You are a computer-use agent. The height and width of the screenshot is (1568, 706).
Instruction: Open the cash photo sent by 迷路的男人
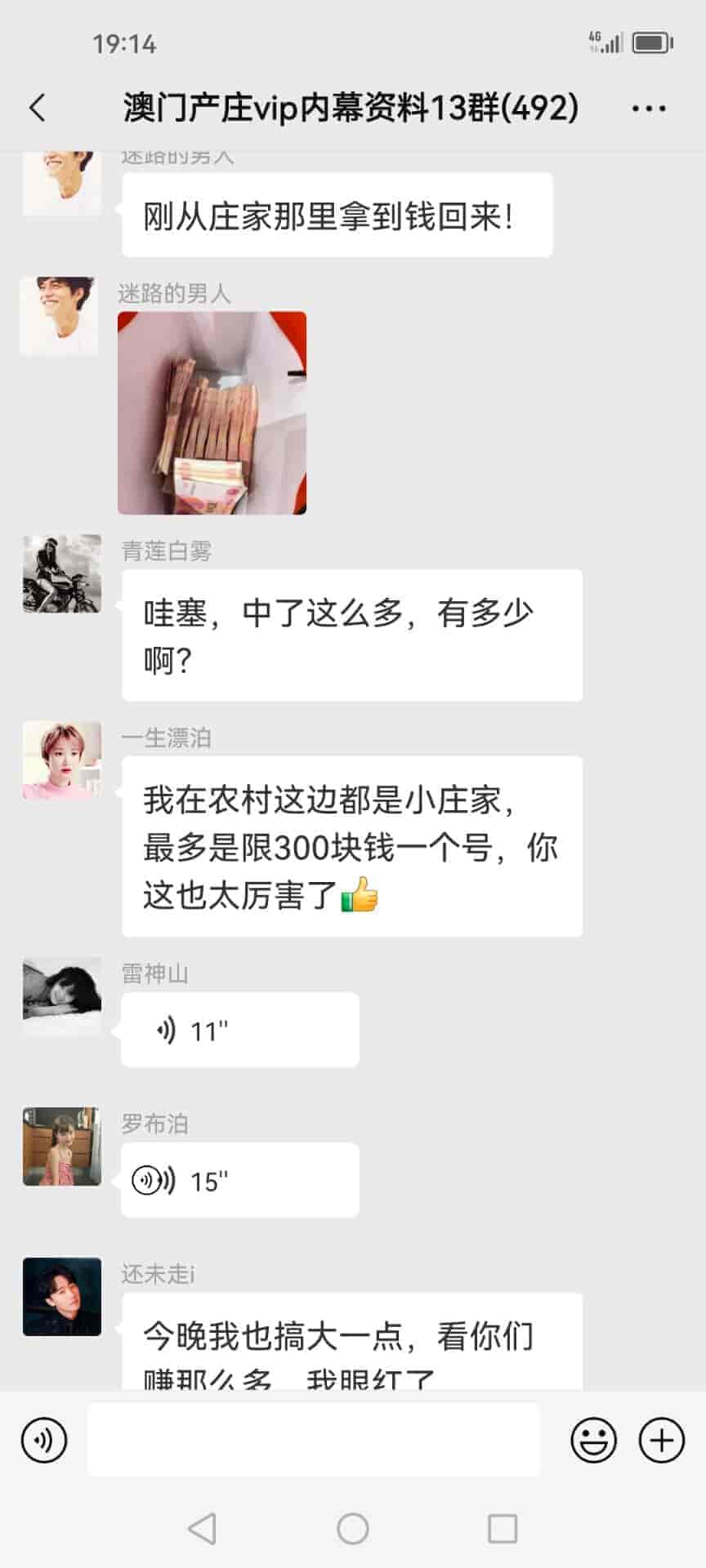click(x=212, y=412)
